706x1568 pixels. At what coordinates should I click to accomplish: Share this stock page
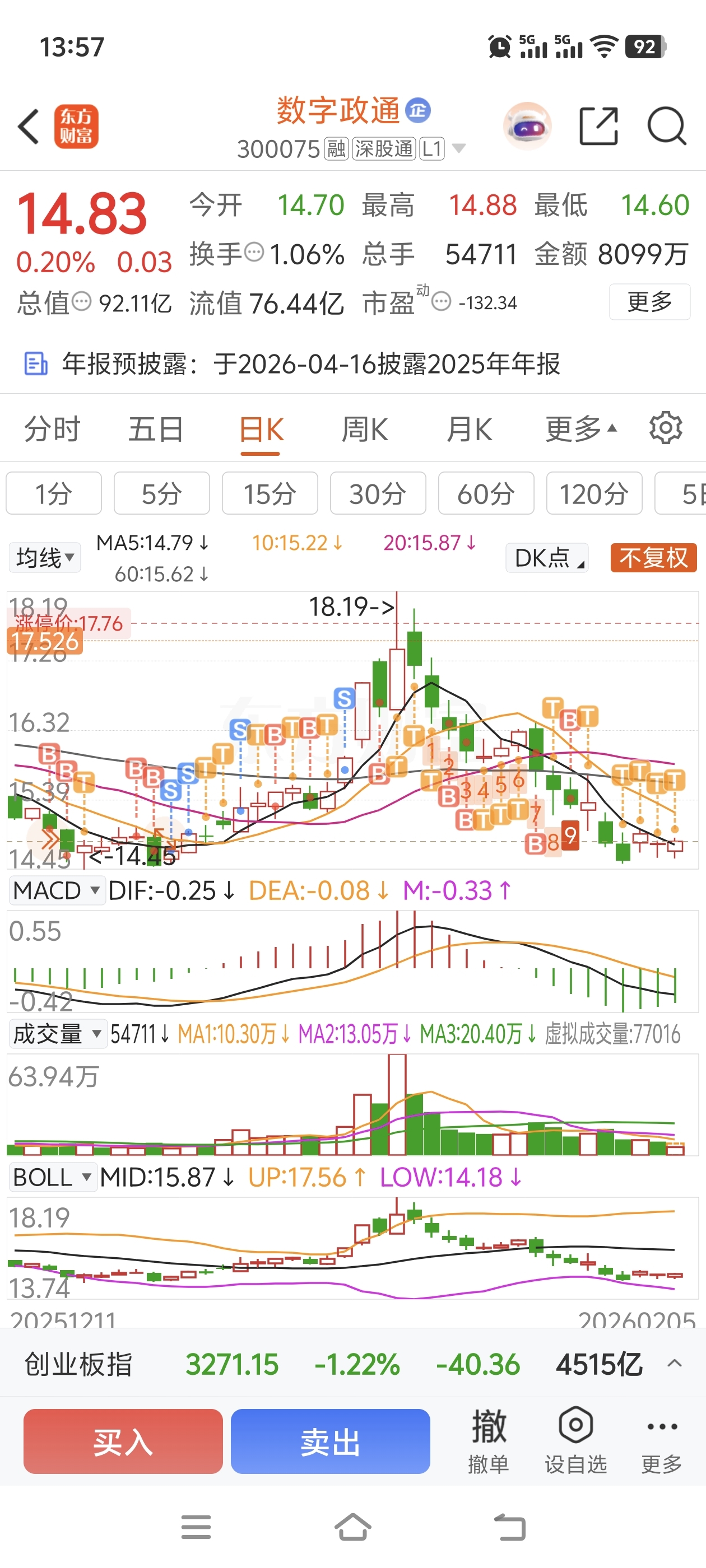point(598,127)
